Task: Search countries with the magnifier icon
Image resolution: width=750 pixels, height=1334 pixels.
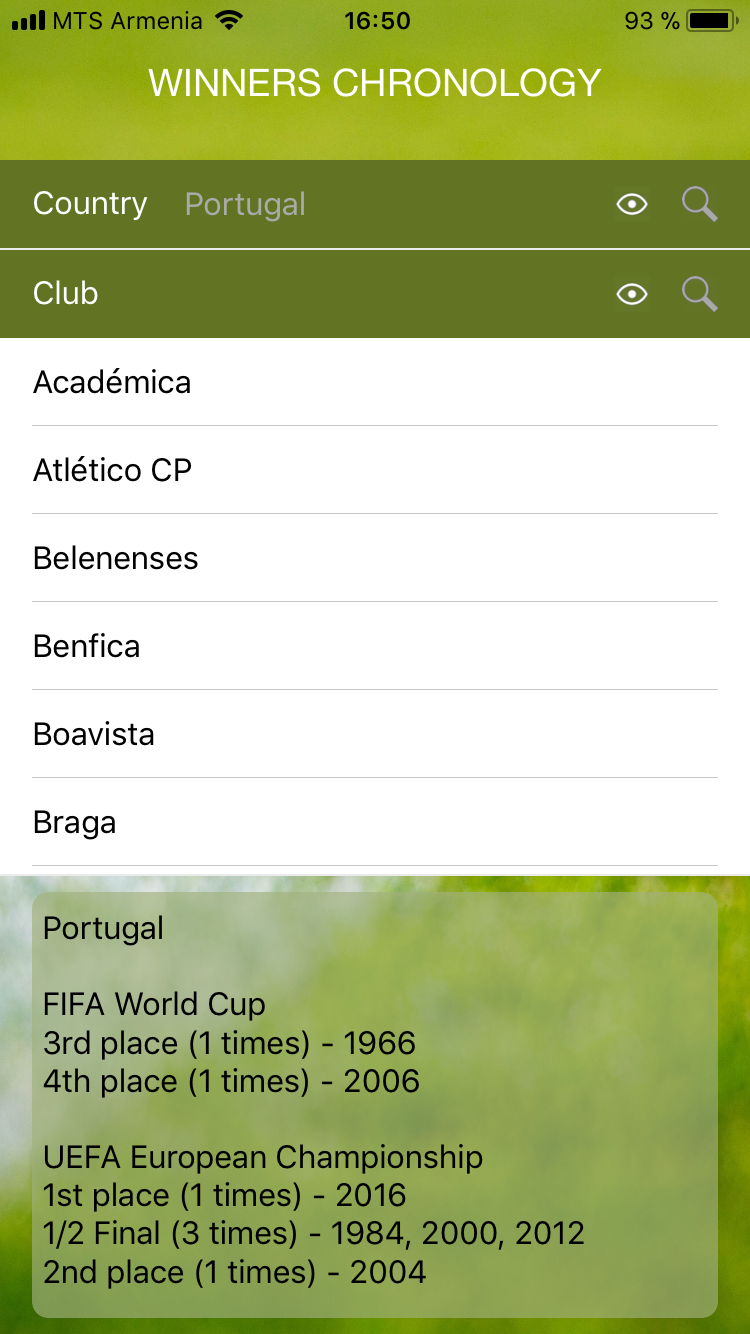Action: point(700,205)
